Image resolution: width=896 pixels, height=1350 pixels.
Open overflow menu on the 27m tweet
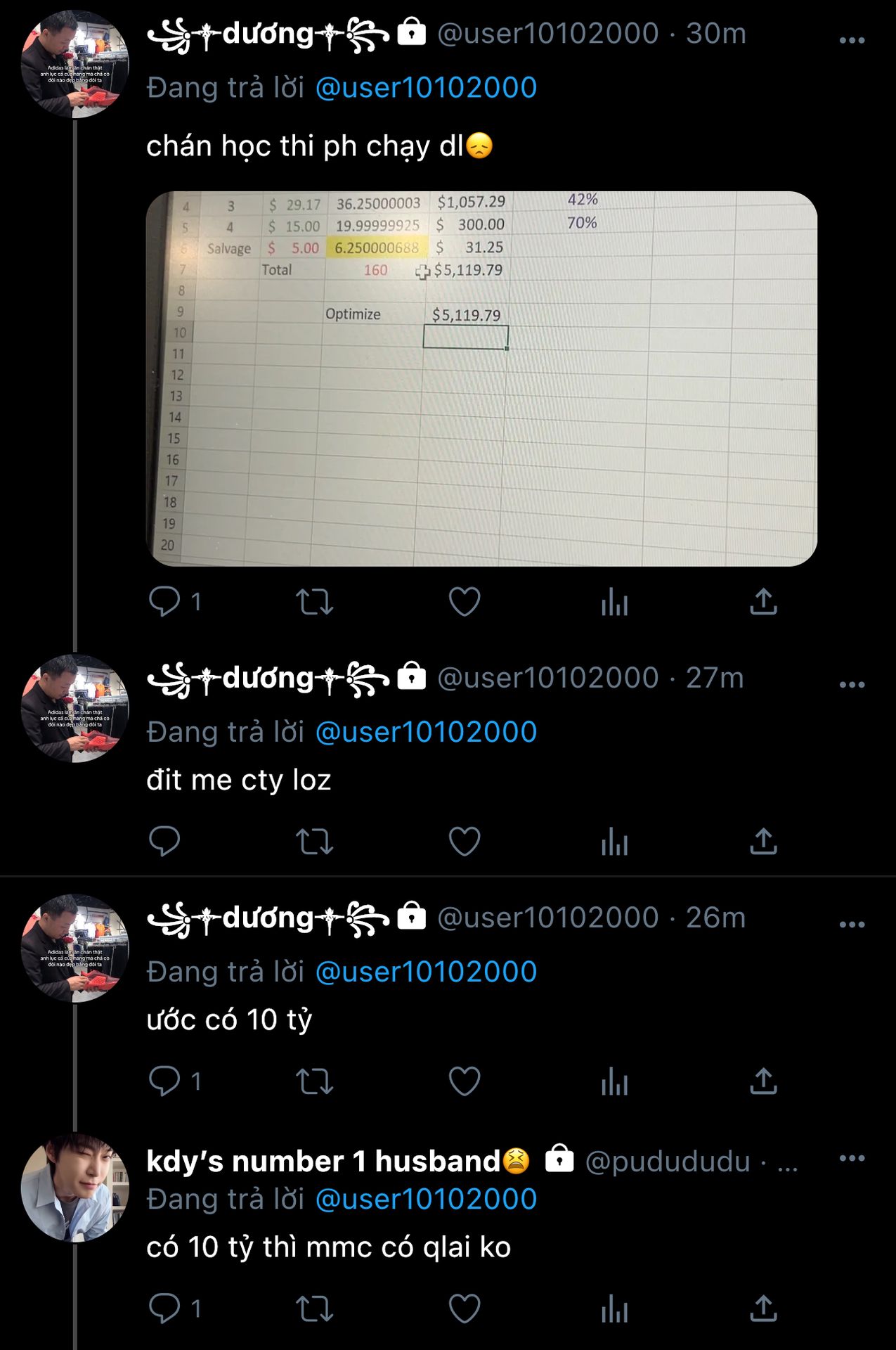click(852, 685)
